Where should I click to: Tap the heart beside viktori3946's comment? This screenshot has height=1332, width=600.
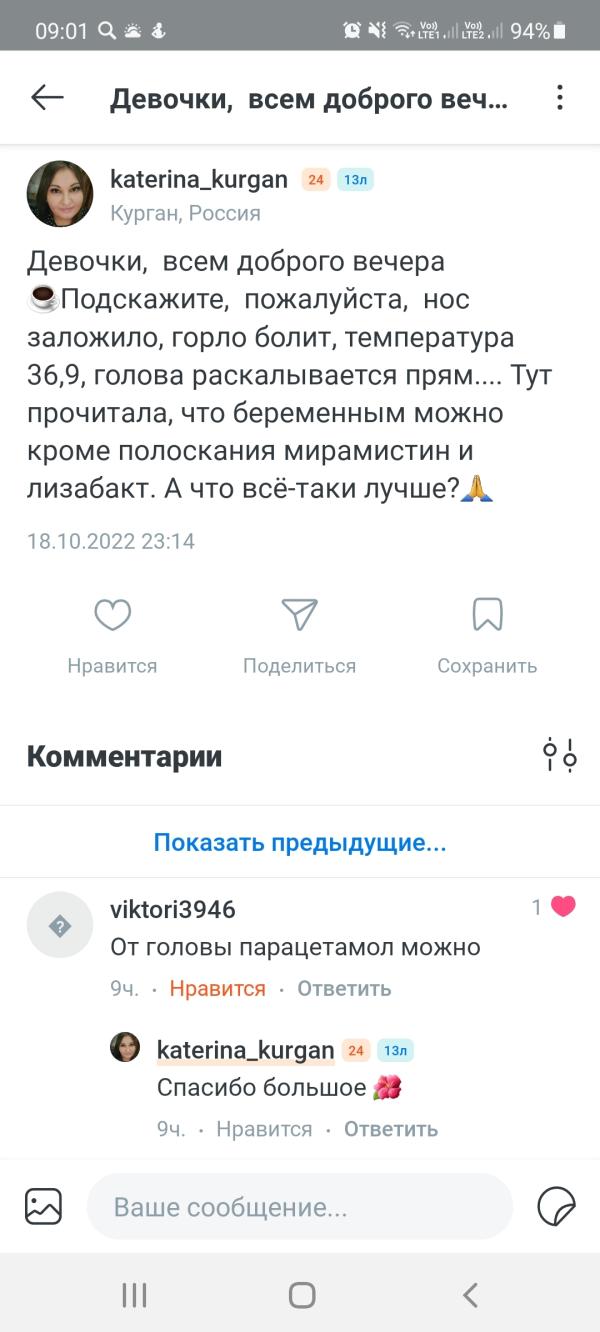click(563, 907)
